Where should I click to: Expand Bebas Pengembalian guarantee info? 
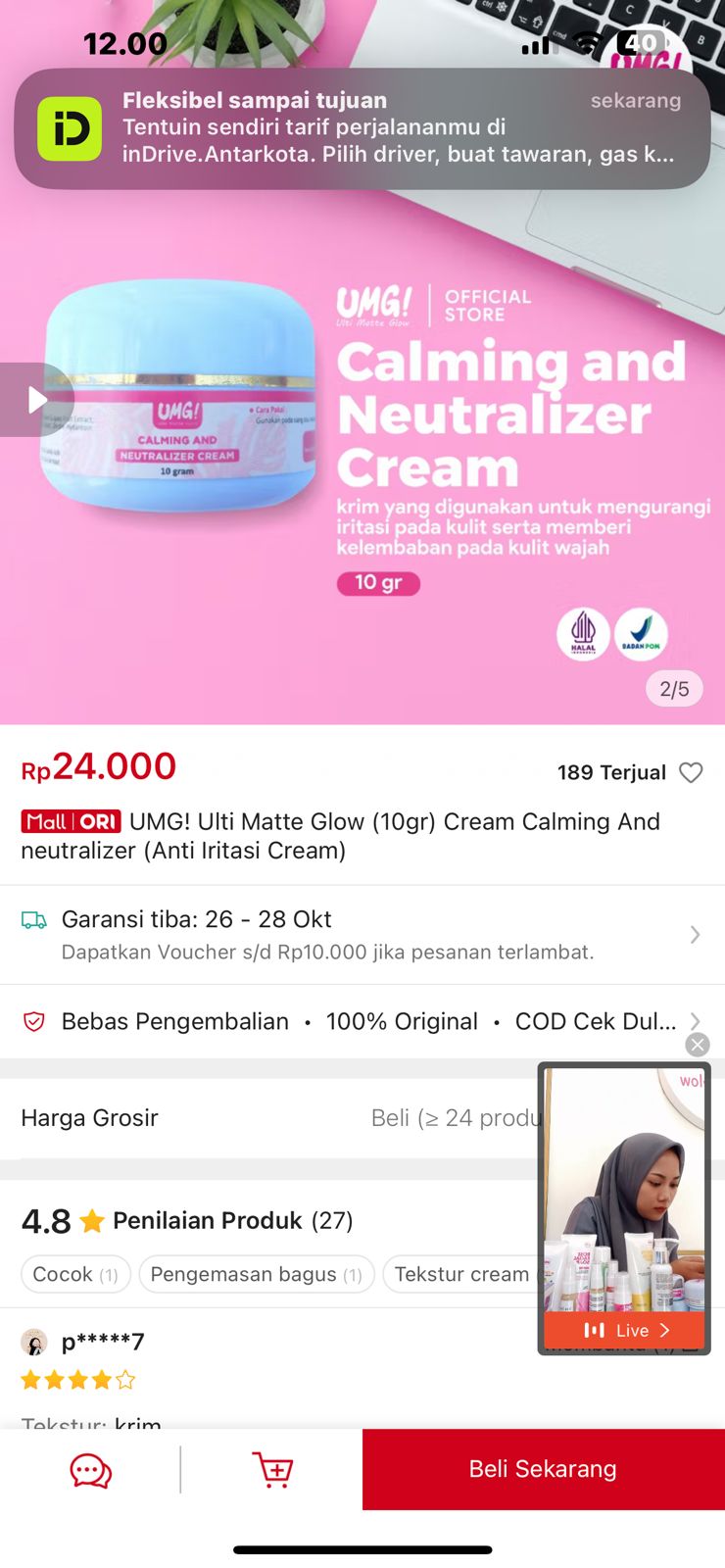(362, 1021)
